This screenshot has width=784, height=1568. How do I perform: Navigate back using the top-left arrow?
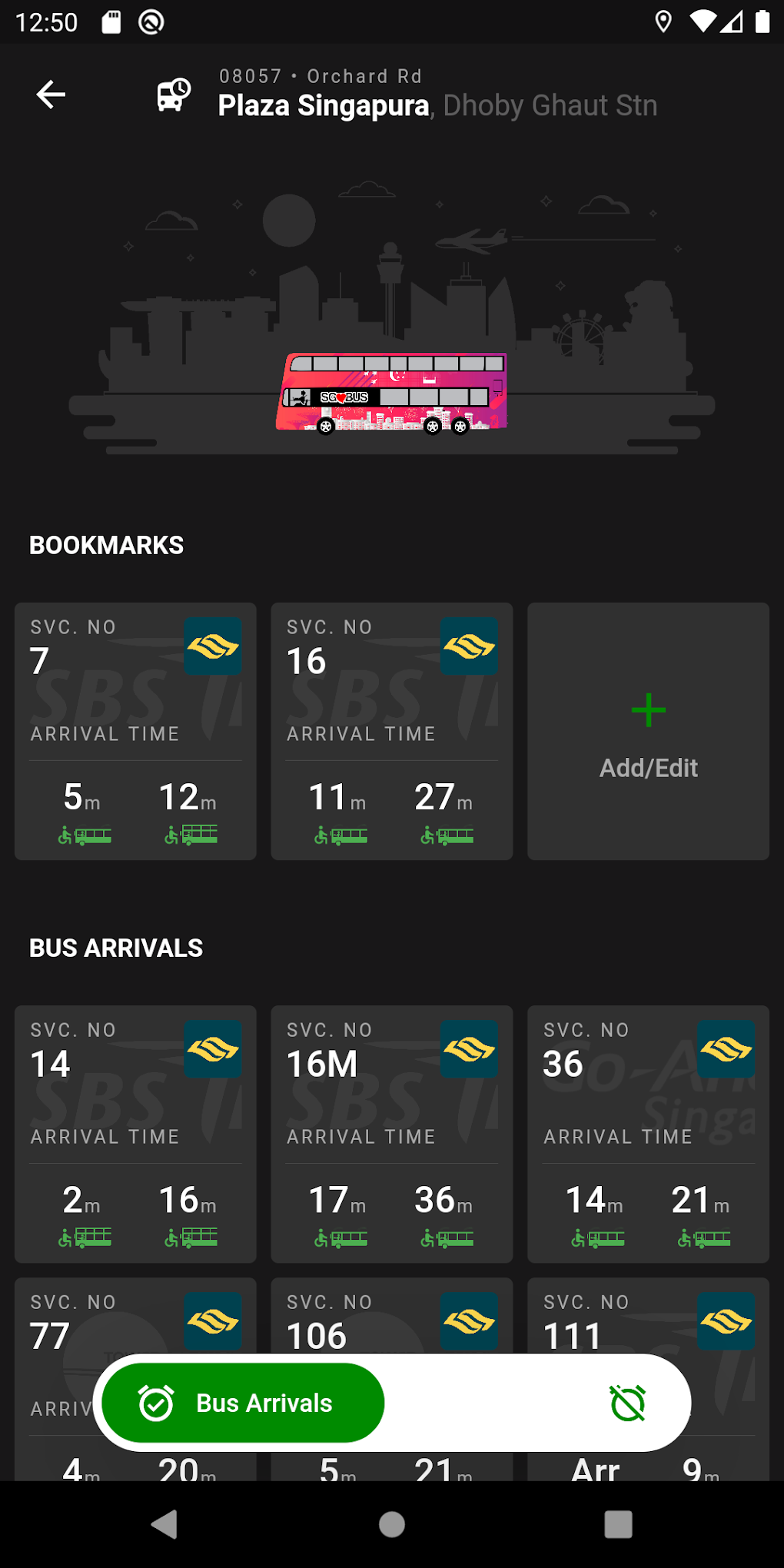pos(51,94)
